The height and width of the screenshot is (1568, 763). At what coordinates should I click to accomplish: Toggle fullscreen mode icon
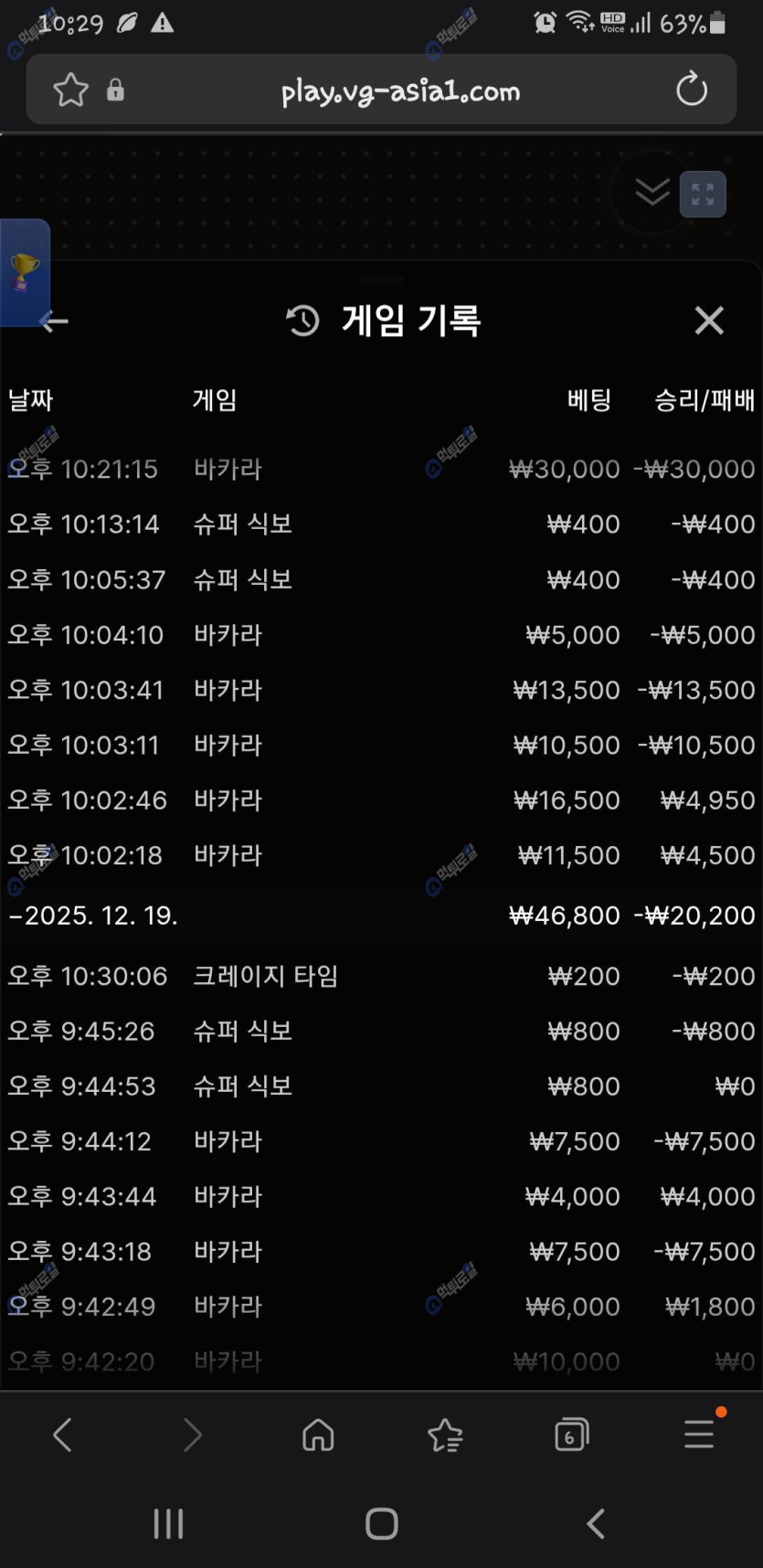point(702,194)
